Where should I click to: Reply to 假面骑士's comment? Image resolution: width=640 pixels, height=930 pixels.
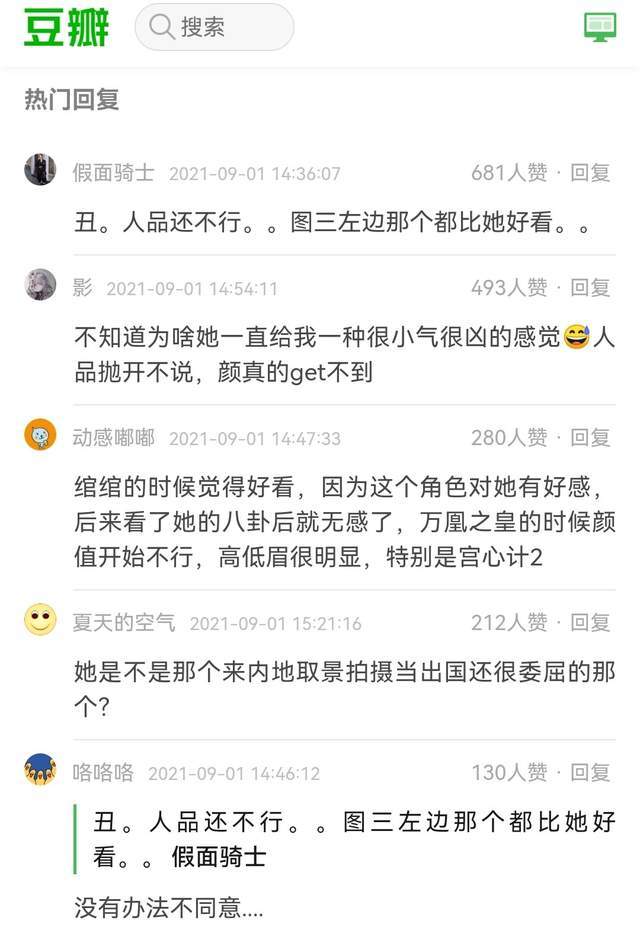(x=590, y=173)
